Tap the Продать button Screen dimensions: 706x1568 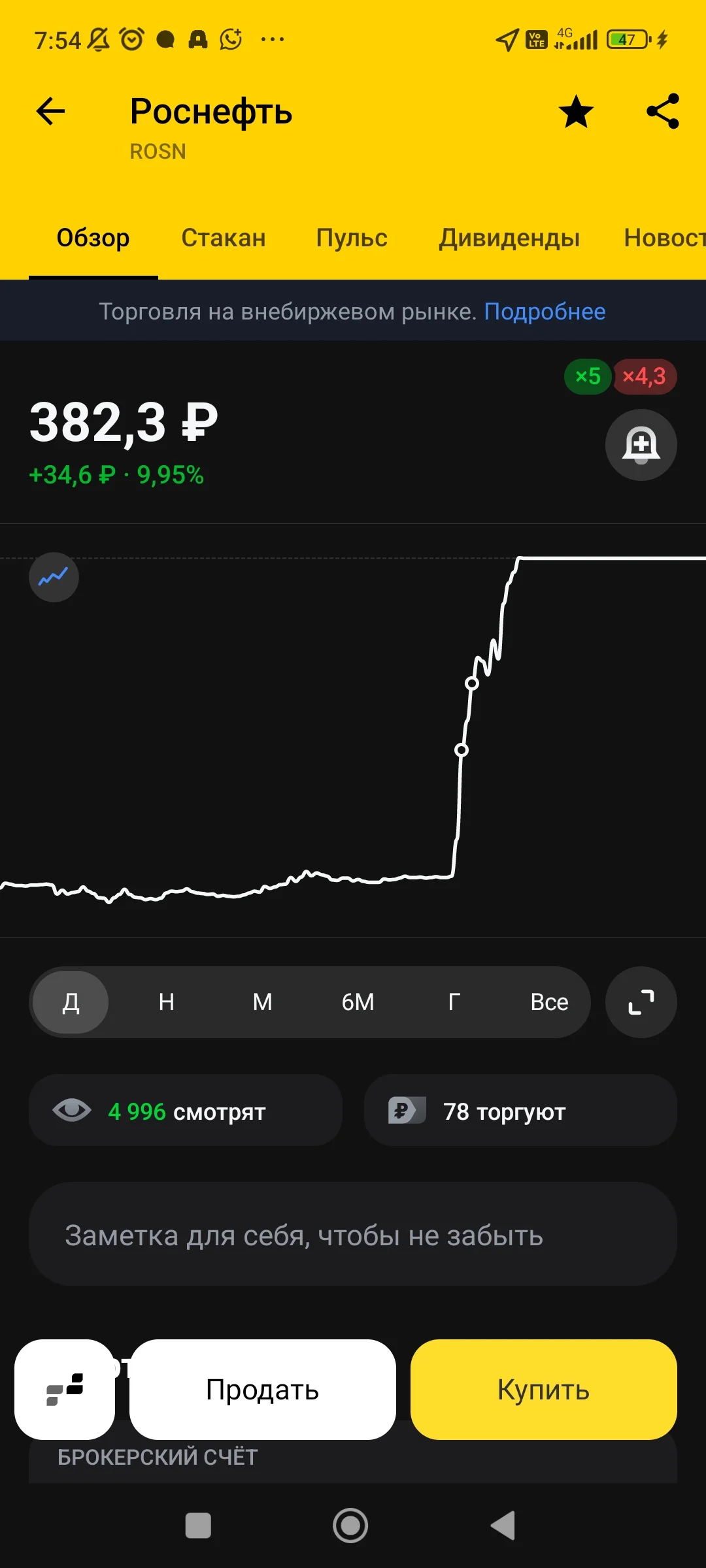tap(263, 1390)
